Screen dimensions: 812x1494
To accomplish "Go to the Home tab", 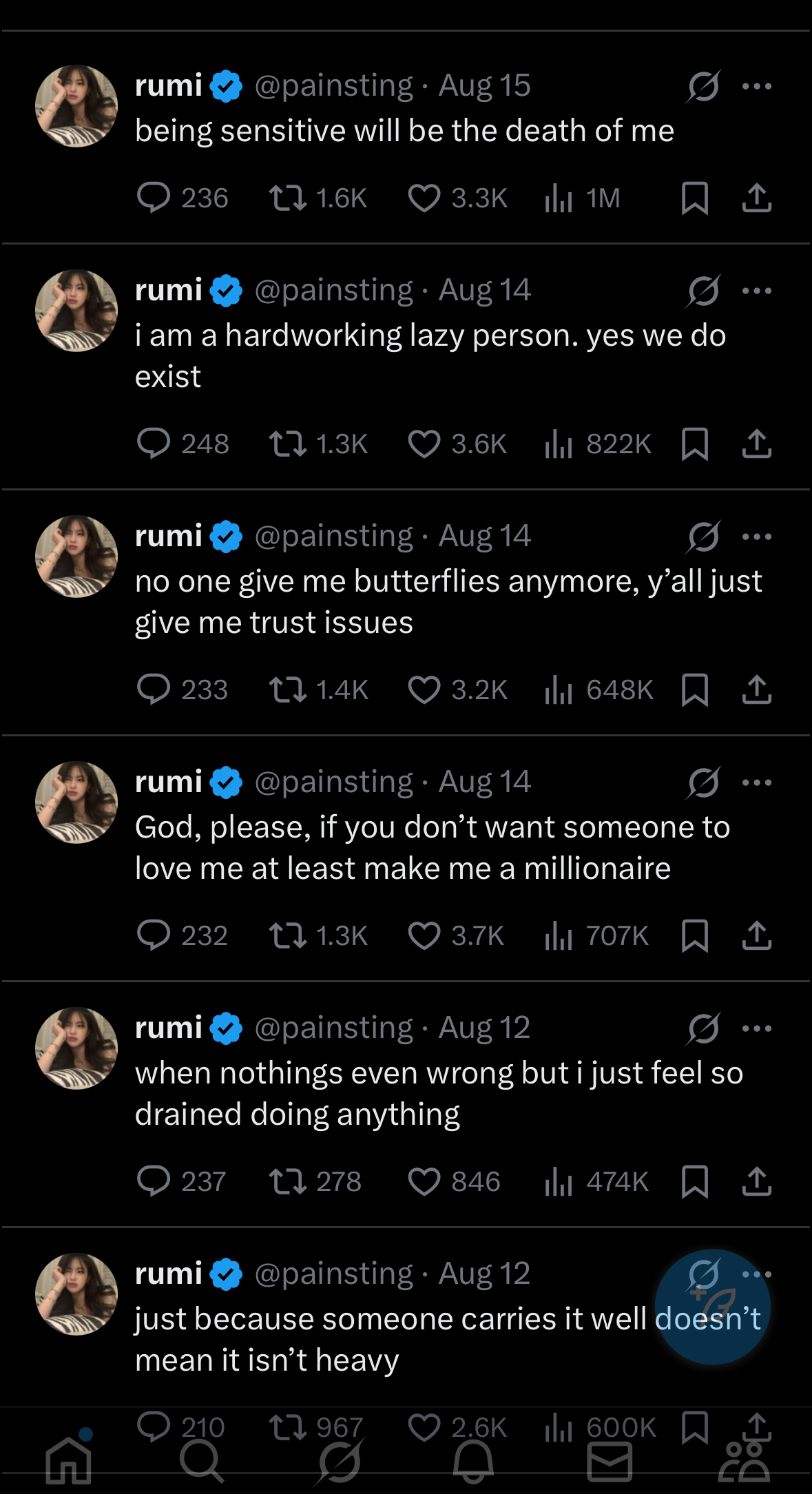I will pos(68,1460).
